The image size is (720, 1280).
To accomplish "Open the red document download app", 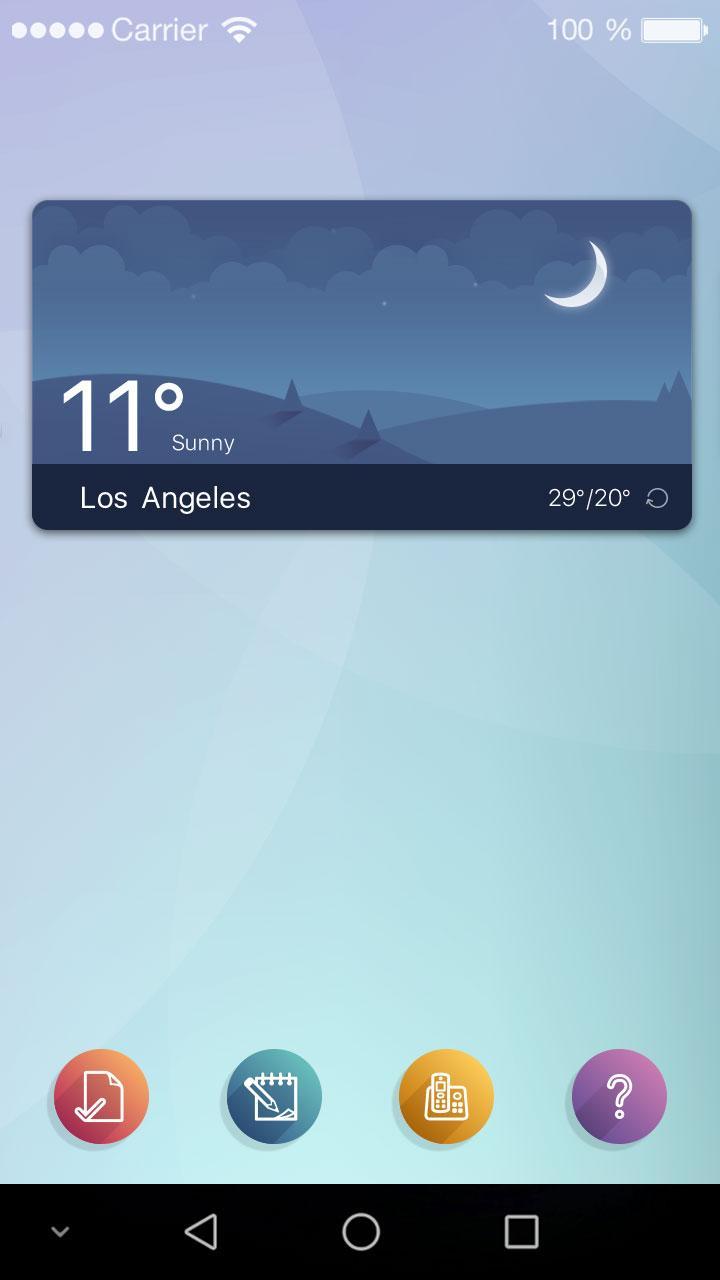I will [100, 1096].
